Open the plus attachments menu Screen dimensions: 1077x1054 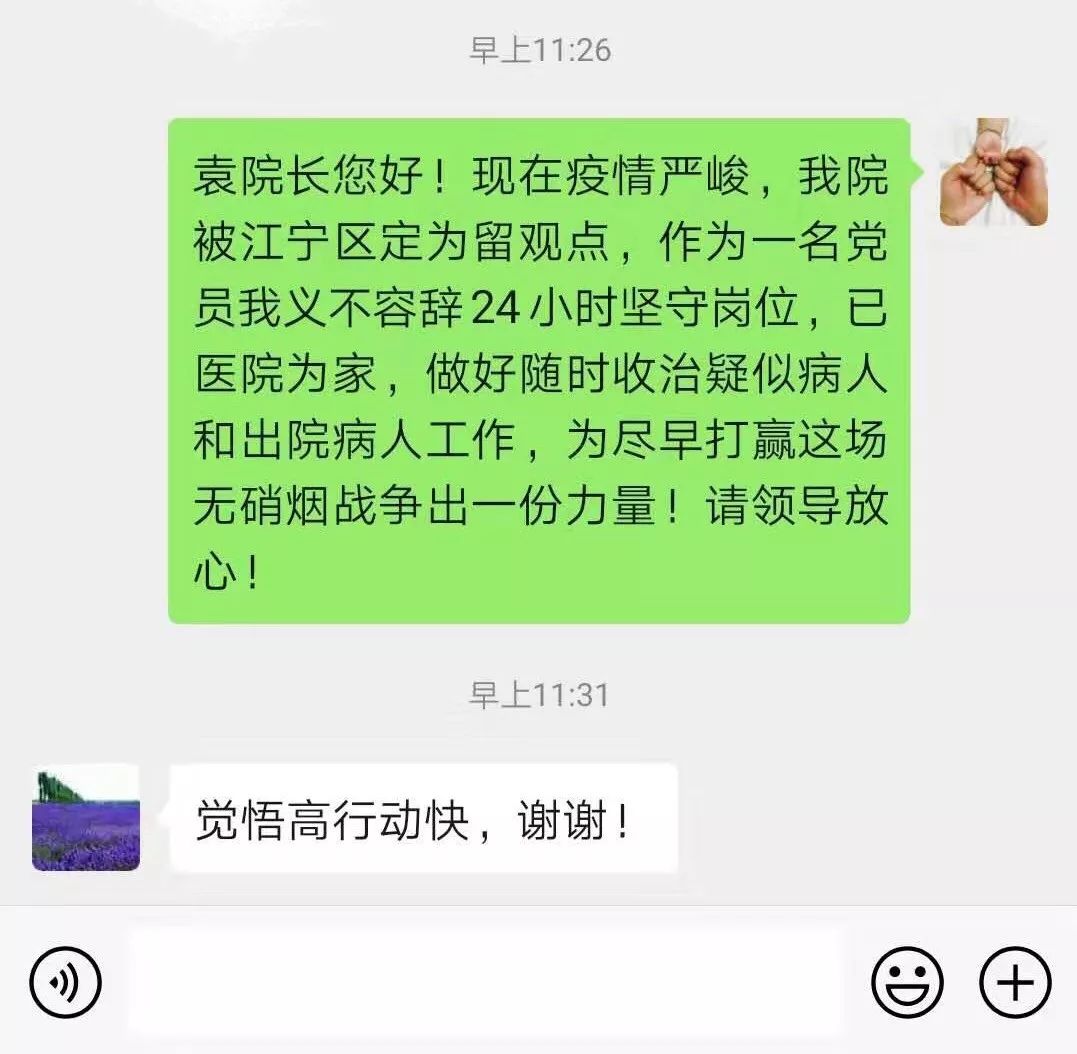pos(1015,982)
